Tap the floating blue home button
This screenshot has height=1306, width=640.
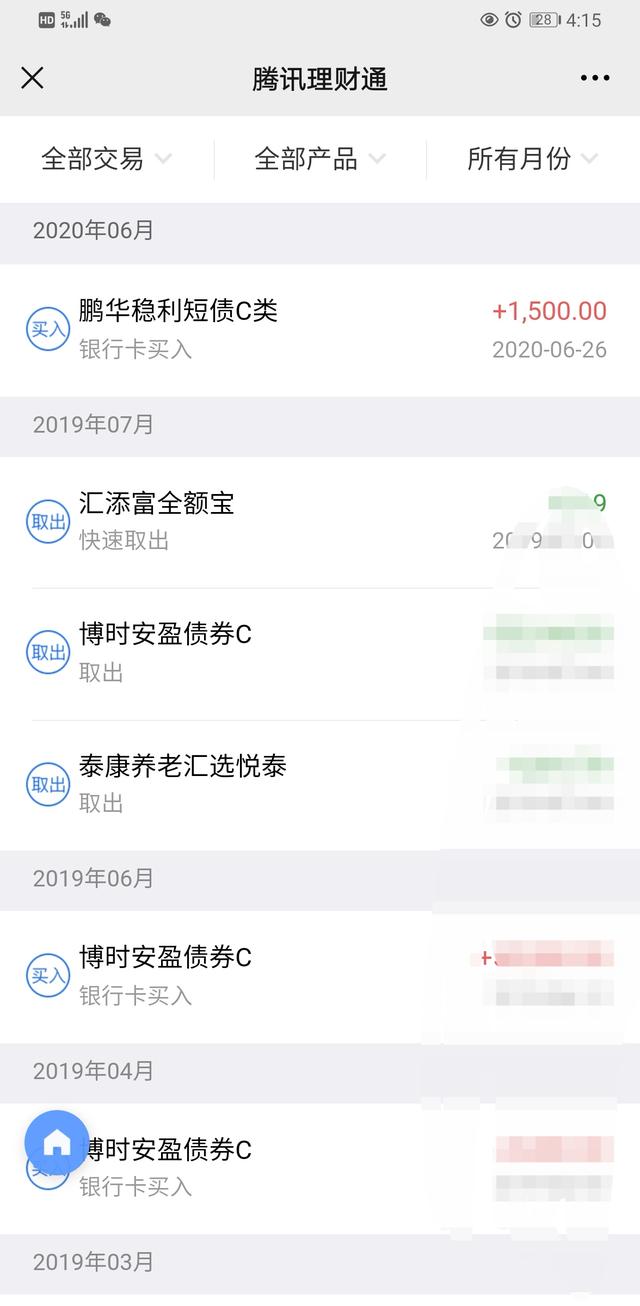(57, 1143)
